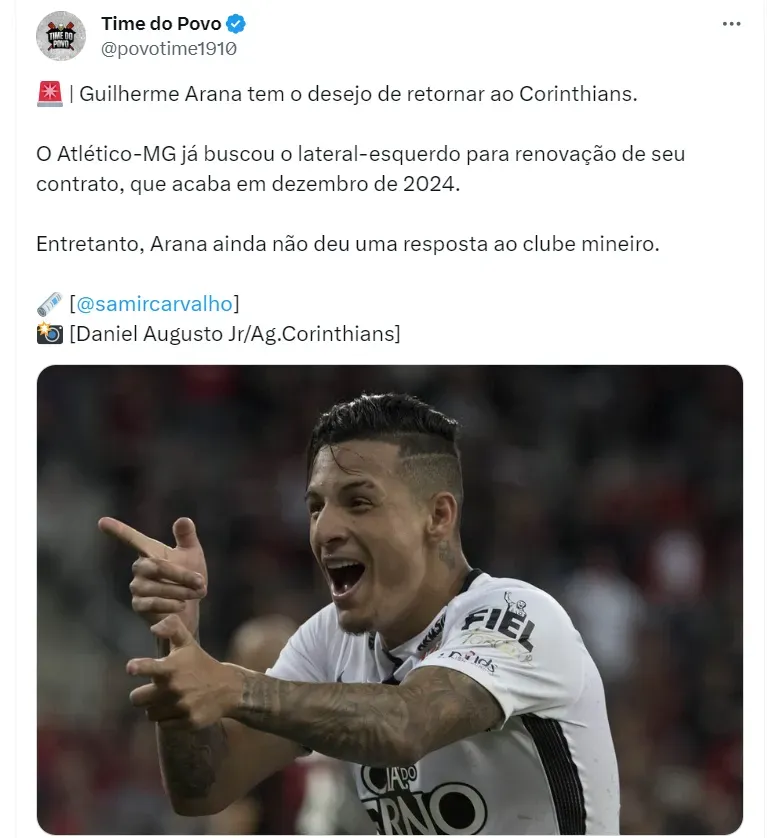
Task: Tap the @povotime1910 handle
Action: (x=169, y=47)
